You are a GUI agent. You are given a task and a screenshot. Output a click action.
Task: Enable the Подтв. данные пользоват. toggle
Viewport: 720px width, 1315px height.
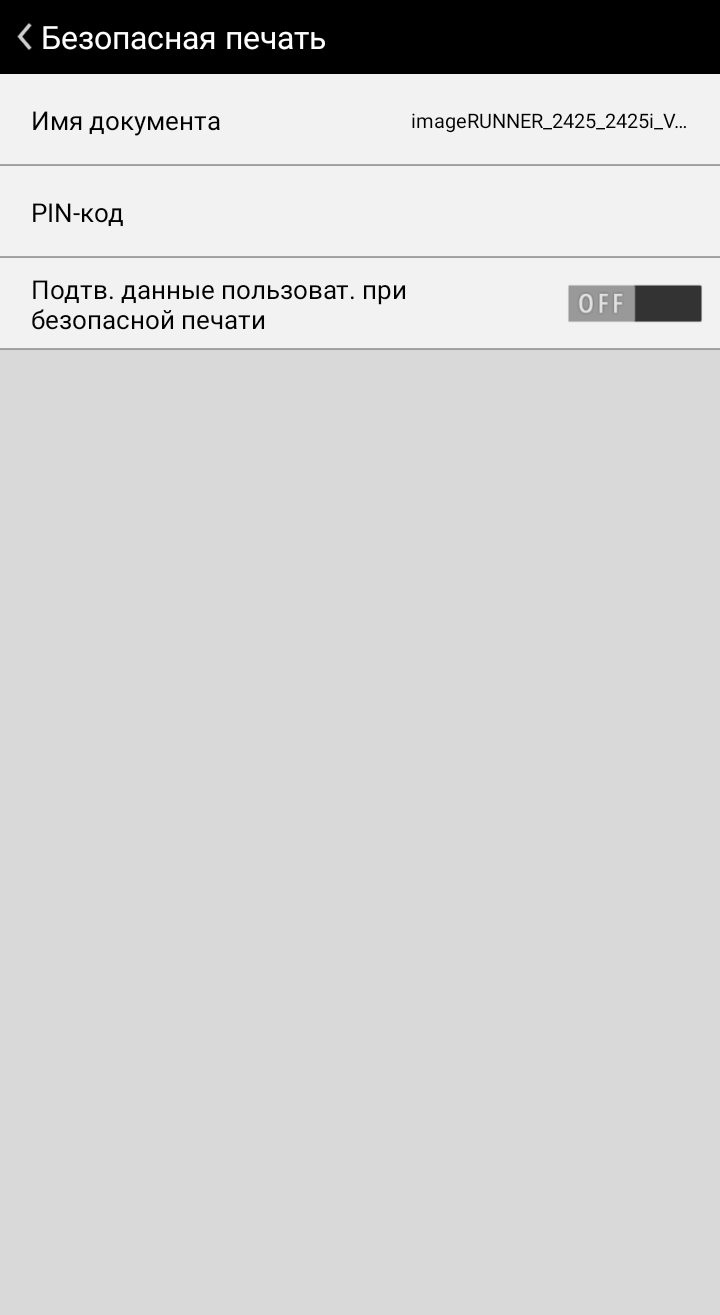coord(634,303)
